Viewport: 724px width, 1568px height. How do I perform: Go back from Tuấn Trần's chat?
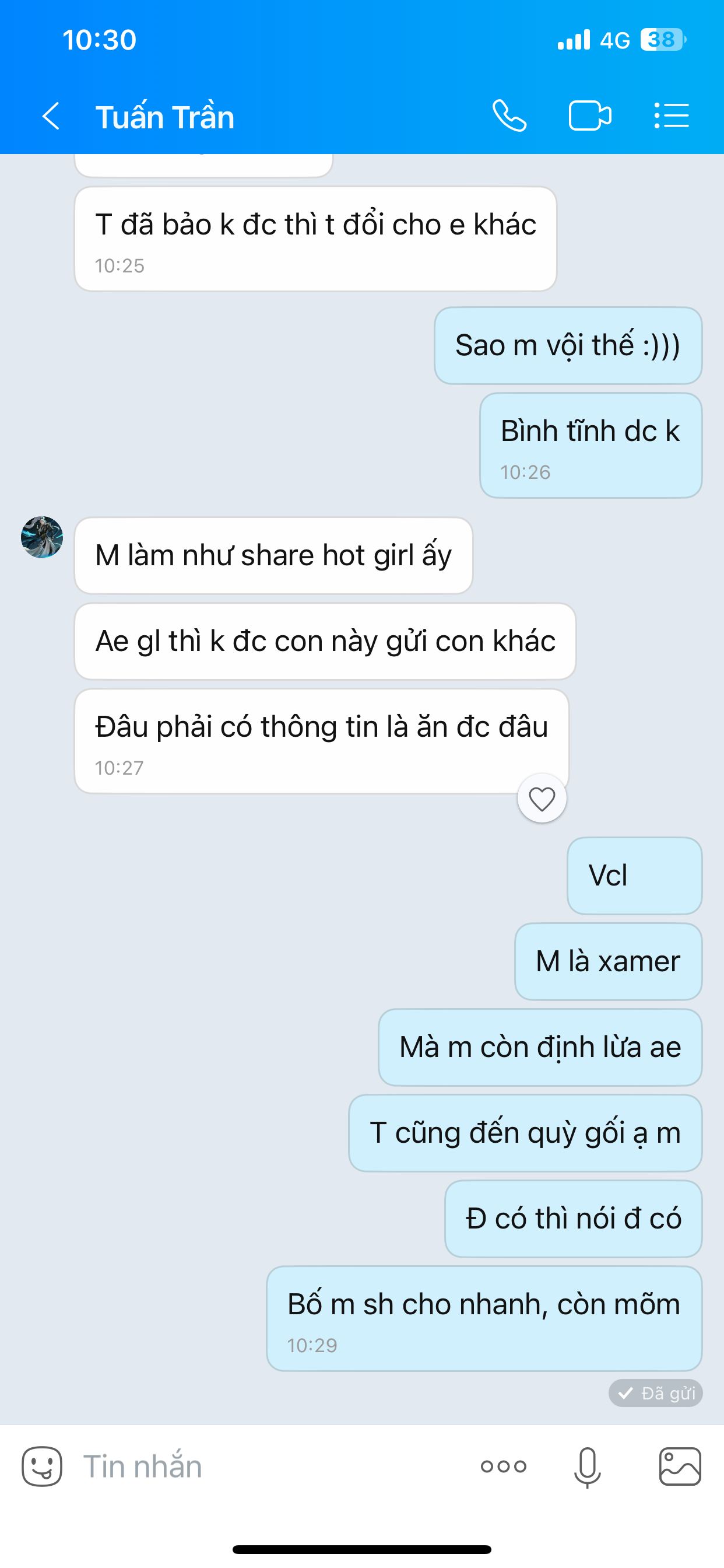[51, 116]
